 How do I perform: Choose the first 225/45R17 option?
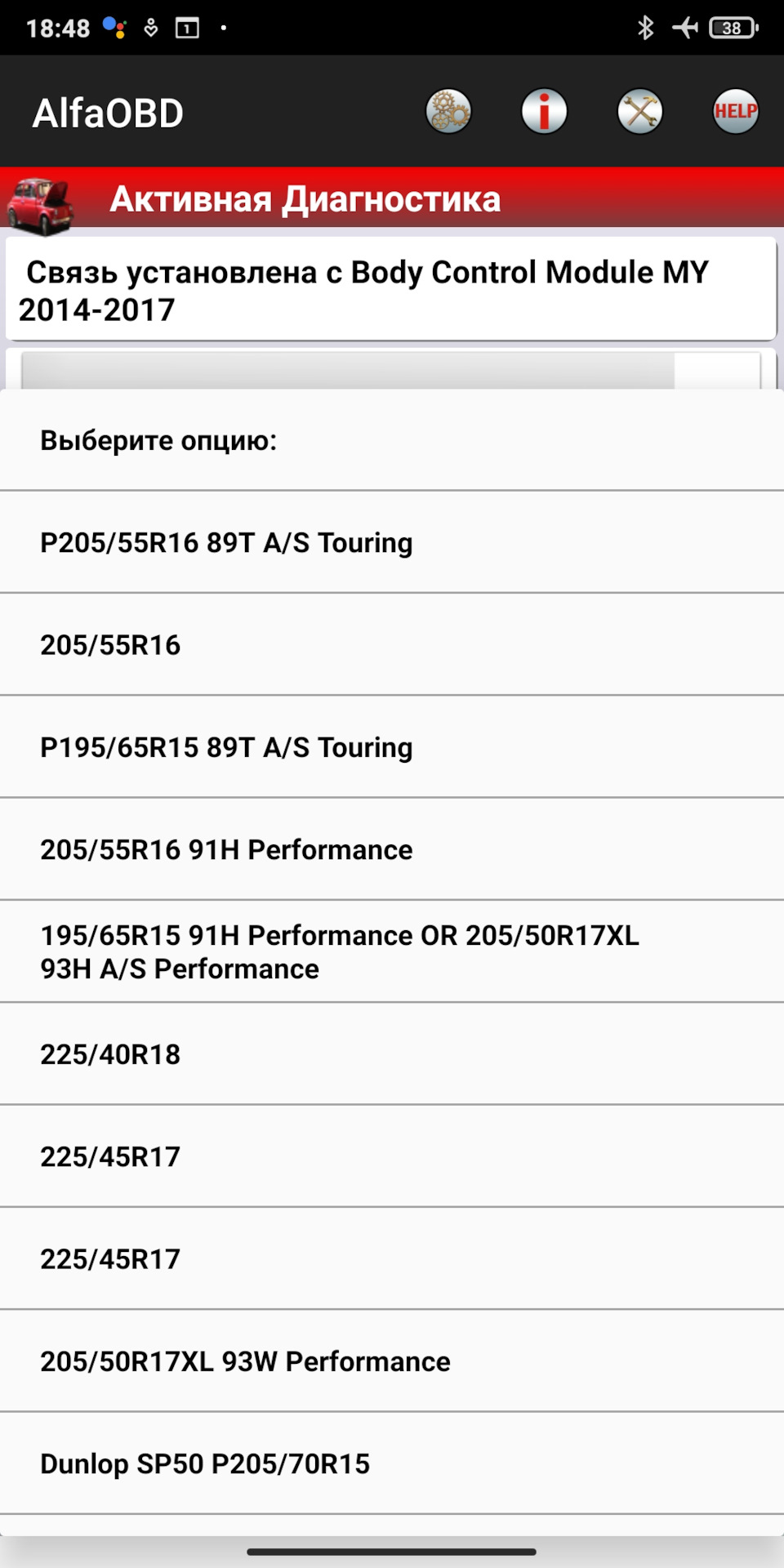coord(111,1156)
